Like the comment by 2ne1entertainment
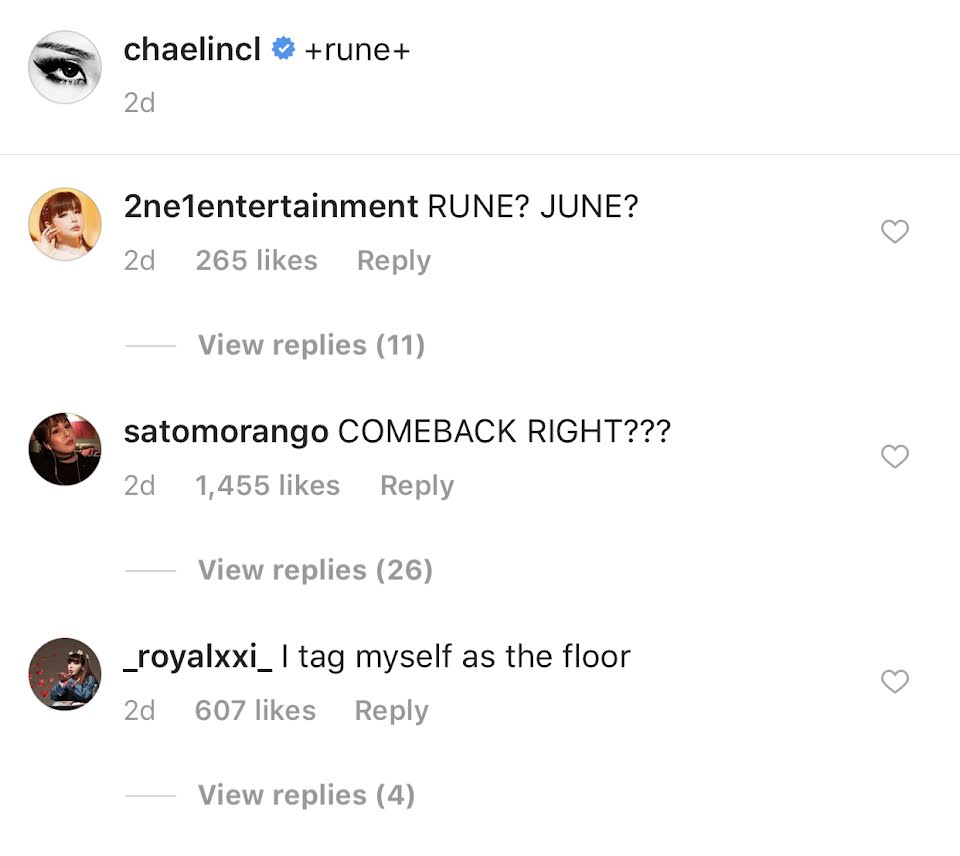The image size is (960, 856). [x=894, y=231]
